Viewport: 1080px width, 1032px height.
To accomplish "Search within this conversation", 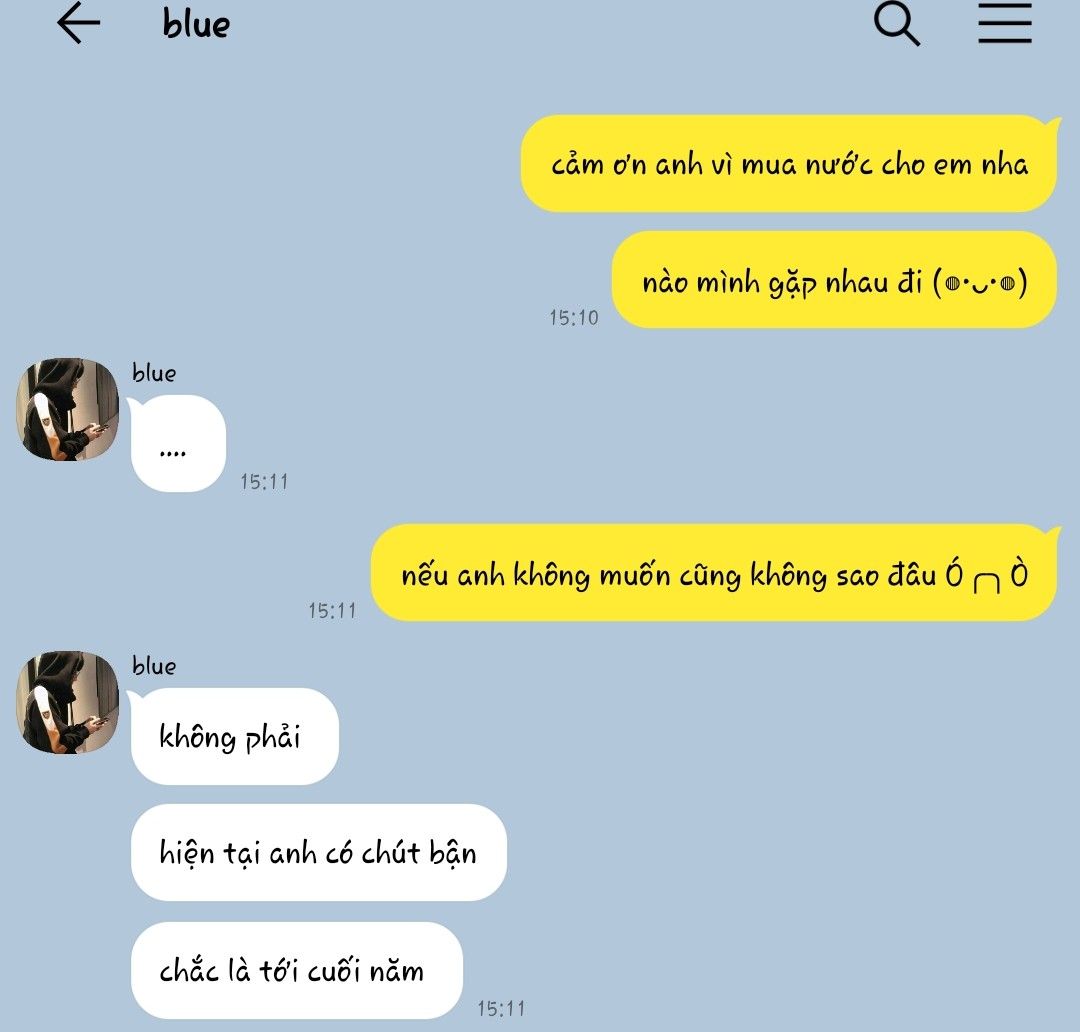I will click(x=897, y=24).
